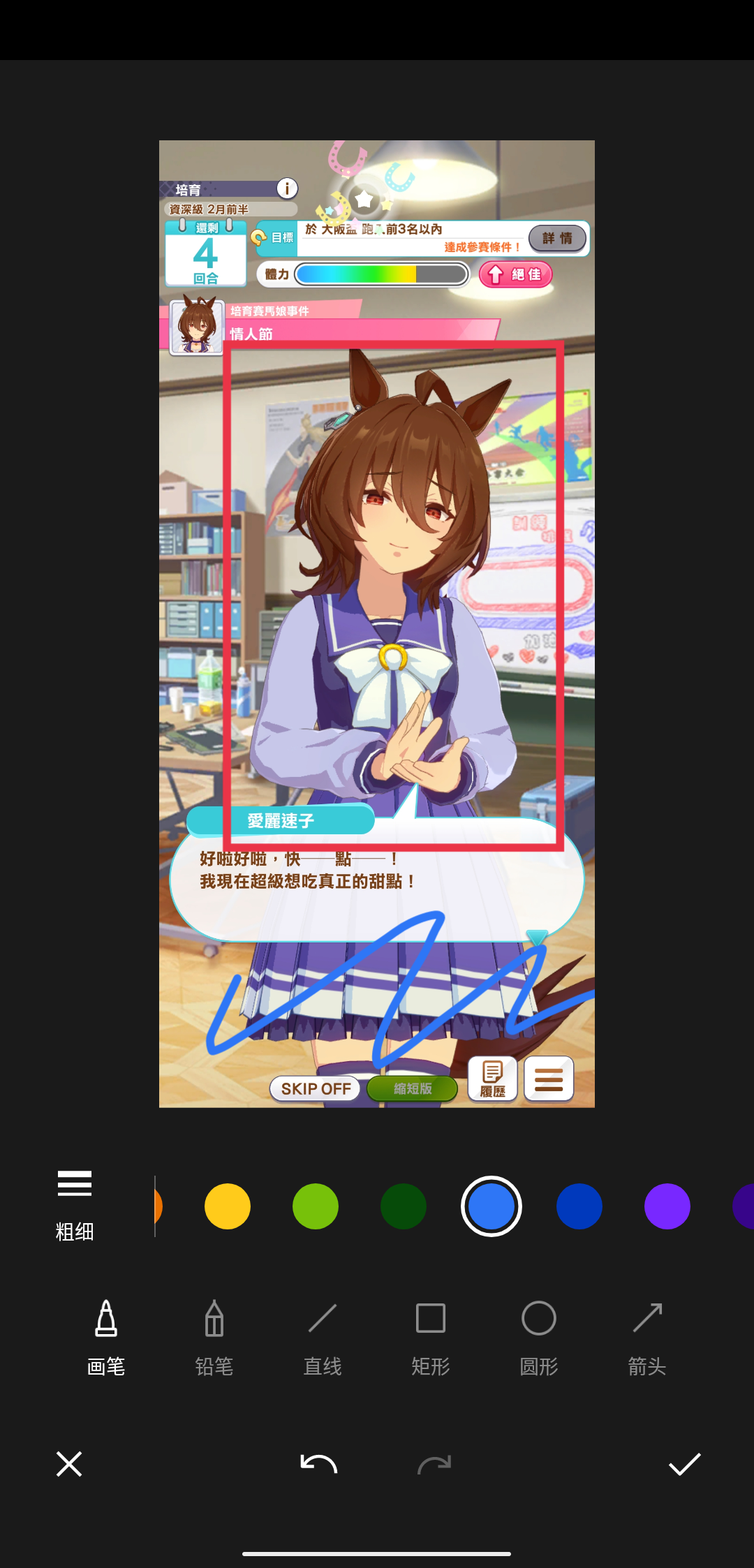Select the yellow color swatch

(x=228, y=1206)
